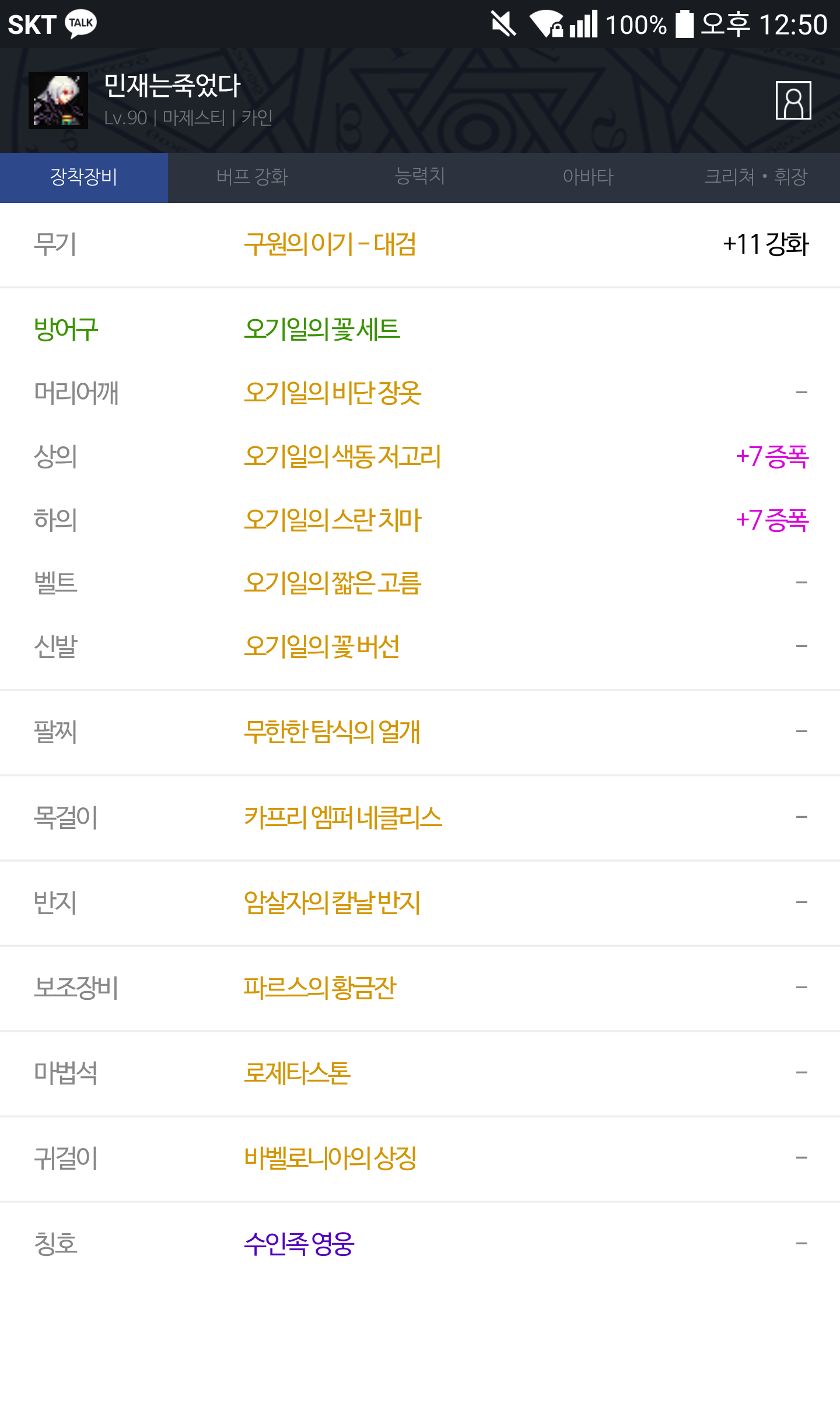This screenshot has height=1410, width=840.
Task: Open title 수인족 영웅
Action: [x=299, y=1244]
